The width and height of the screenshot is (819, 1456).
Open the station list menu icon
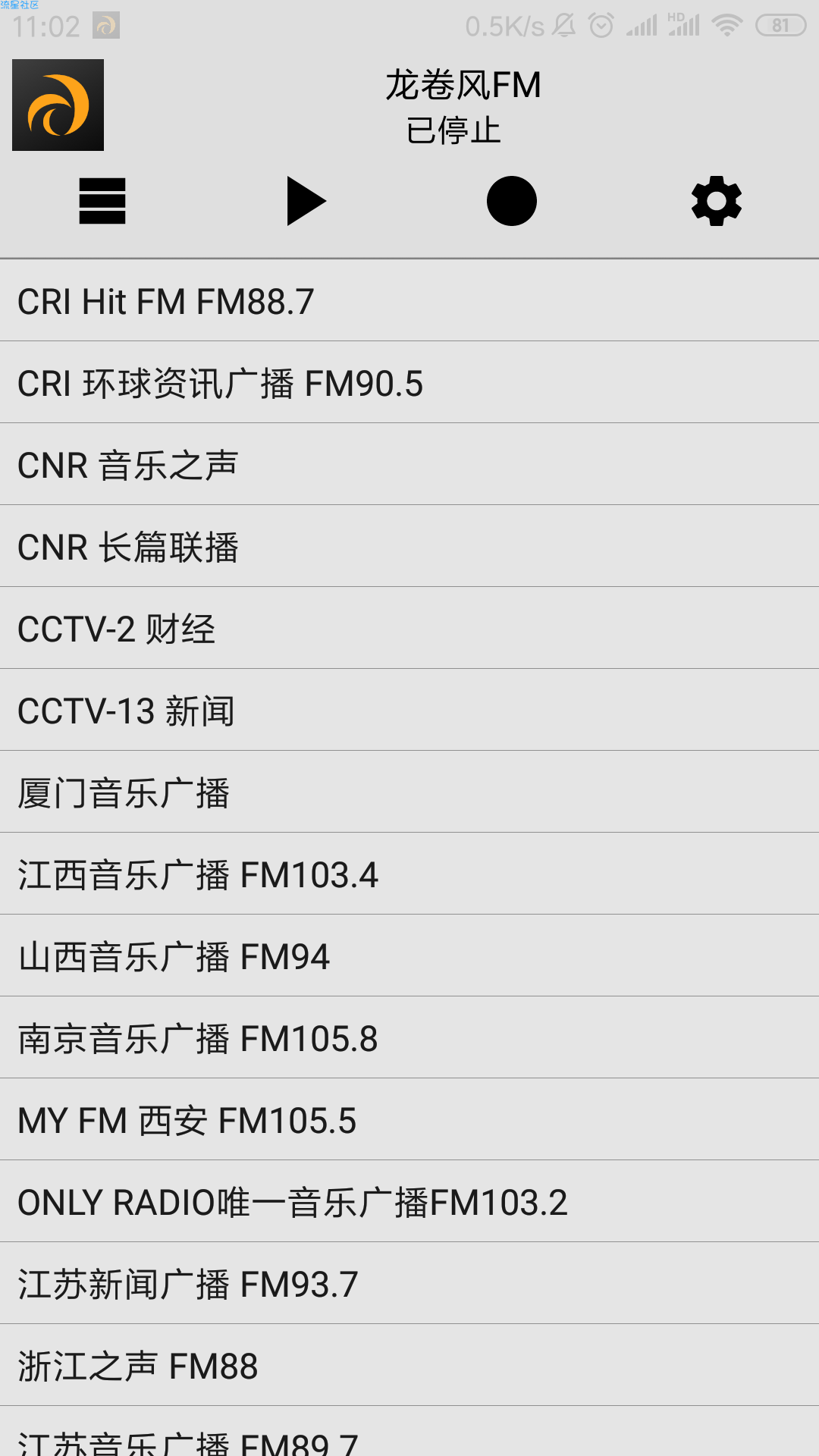[x=102, y=201]
